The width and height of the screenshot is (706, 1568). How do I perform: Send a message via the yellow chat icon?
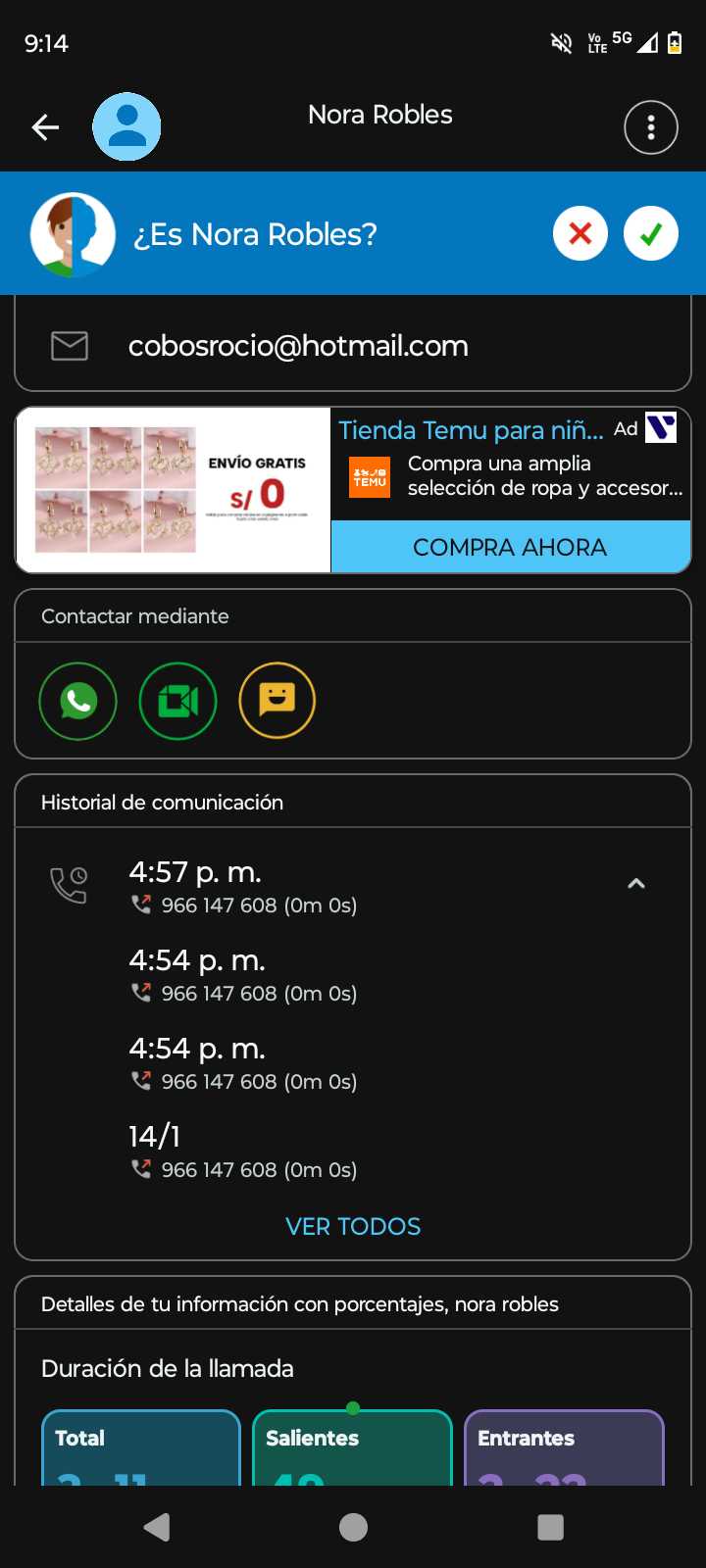pos(277,701)
